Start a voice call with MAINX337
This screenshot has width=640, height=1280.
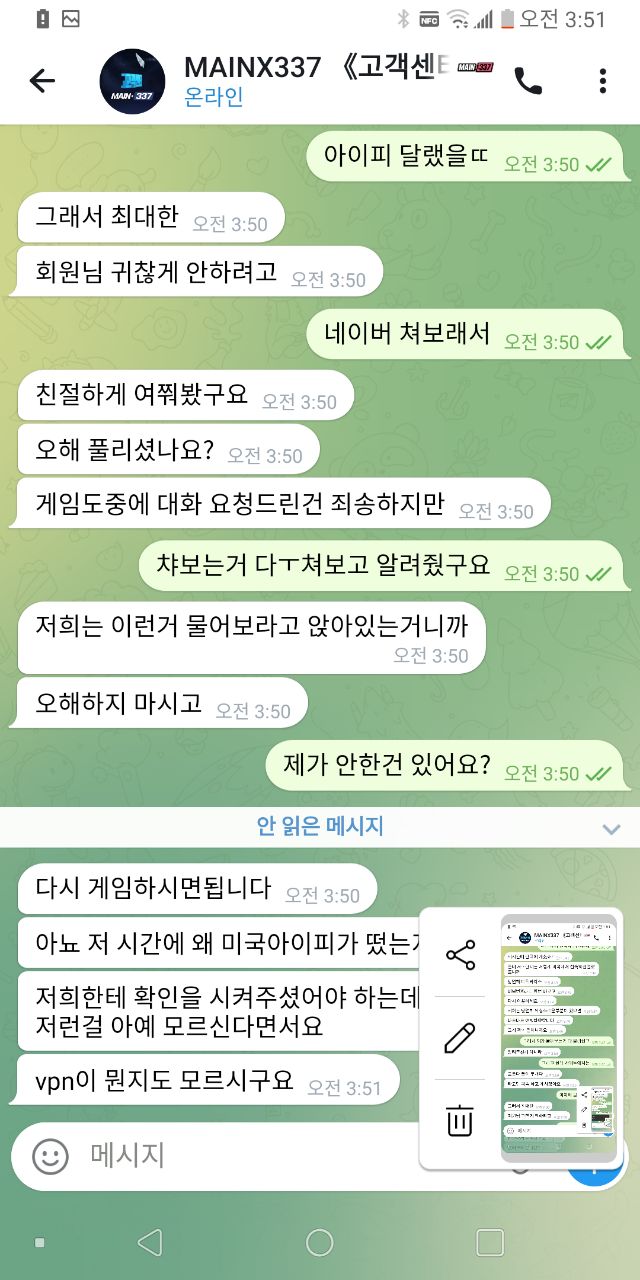click(x=528, y=81)
